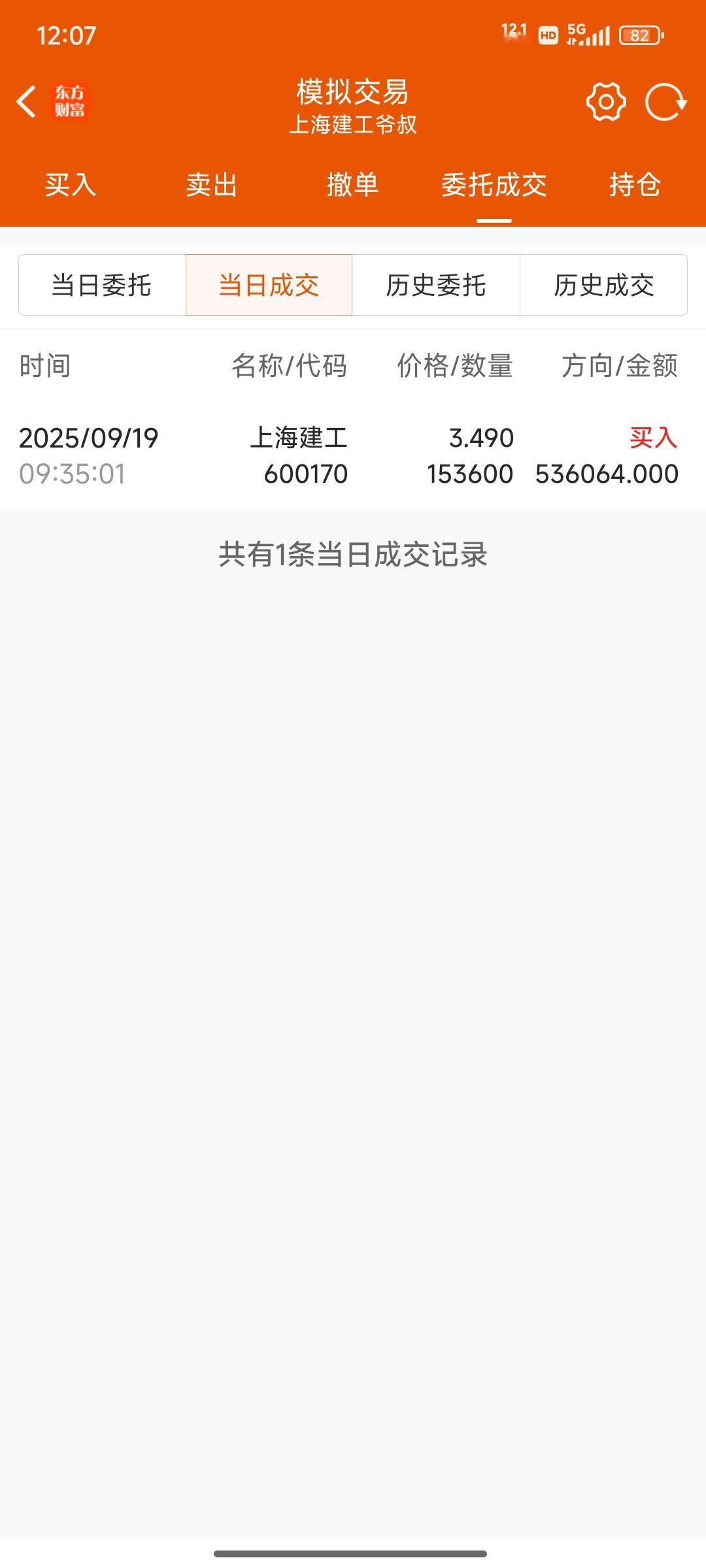Refresh the trading page
The width and height of the screenshot is (706, 1568).
(665, 102)
